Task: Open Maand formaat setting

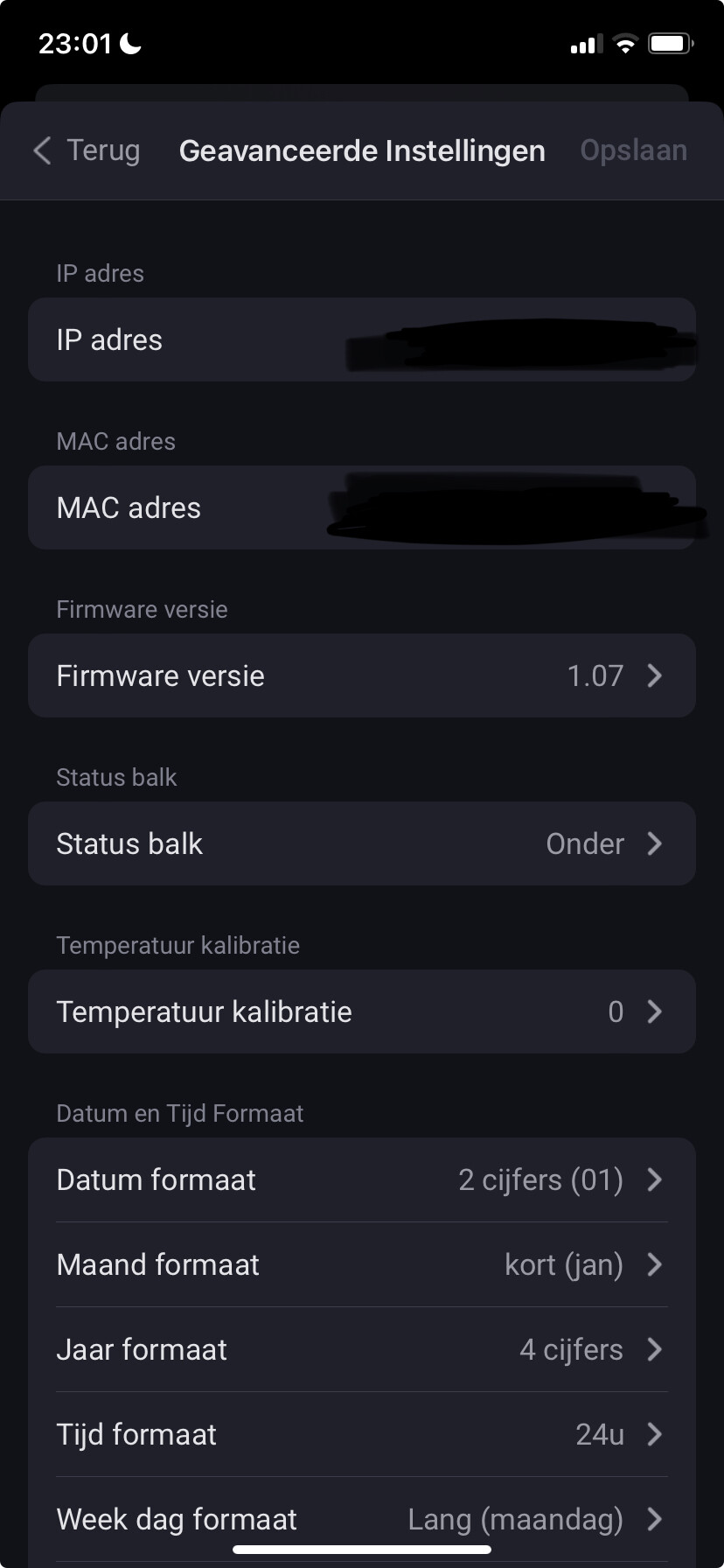Action: 362,1264
